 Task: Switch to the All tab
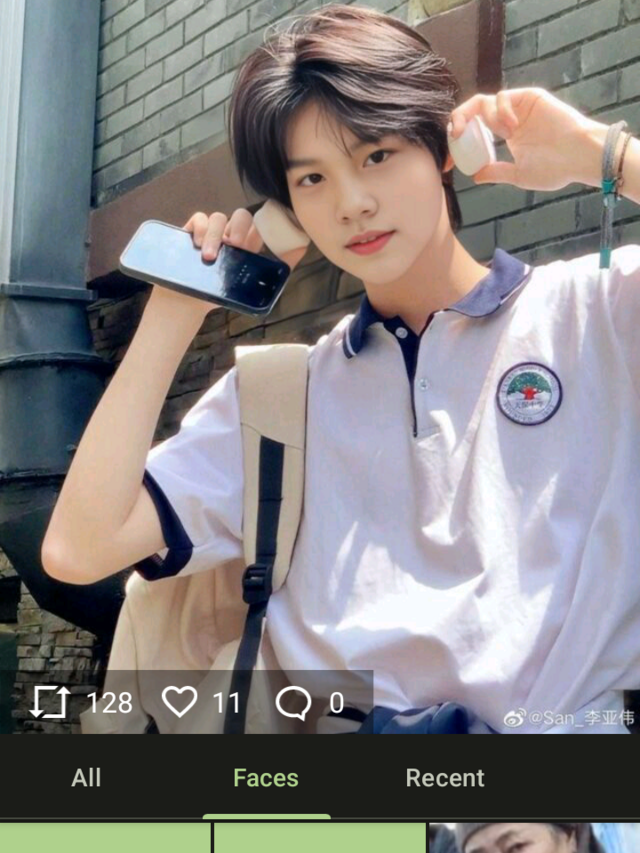click(86, 778)
